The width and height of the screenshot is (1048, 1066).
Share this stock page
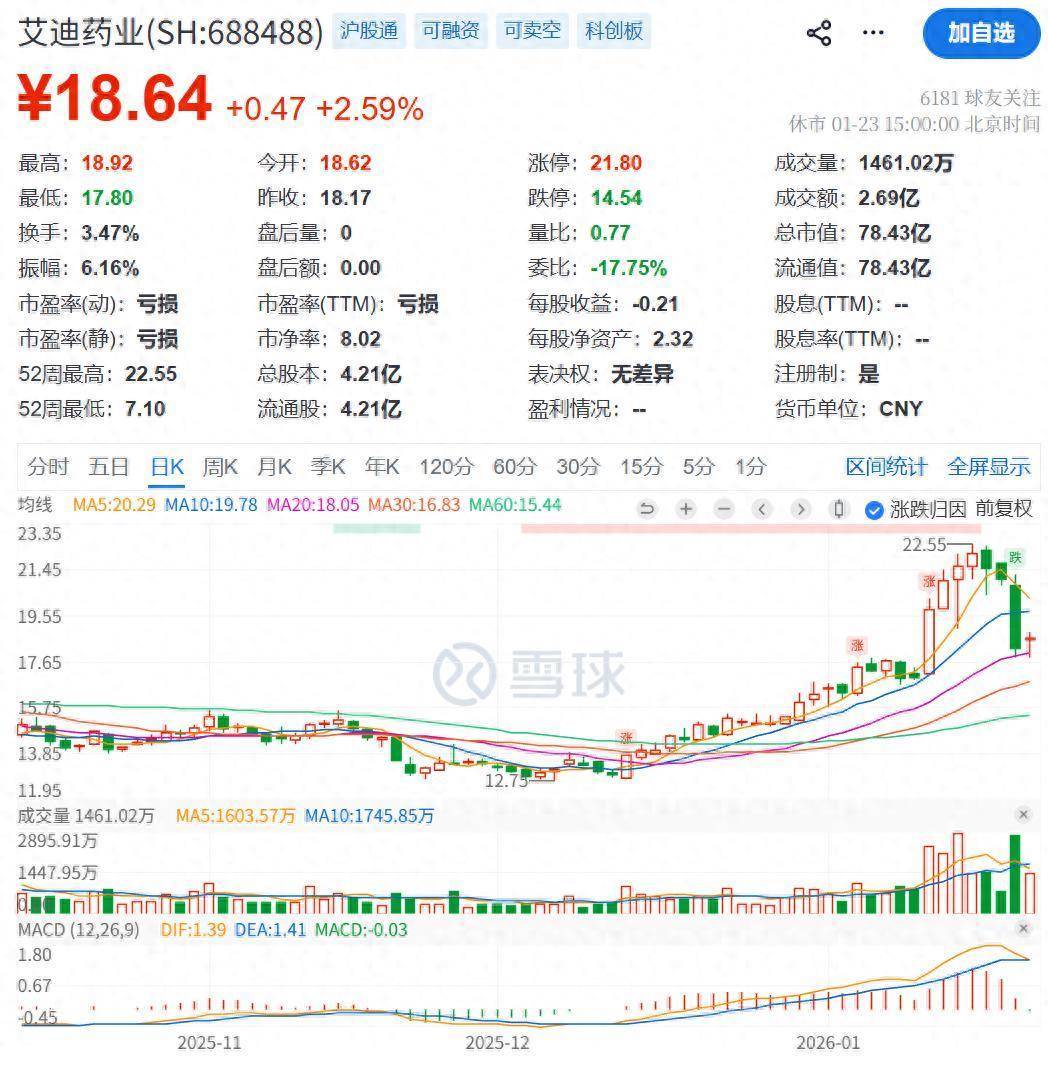coord(819,33)
